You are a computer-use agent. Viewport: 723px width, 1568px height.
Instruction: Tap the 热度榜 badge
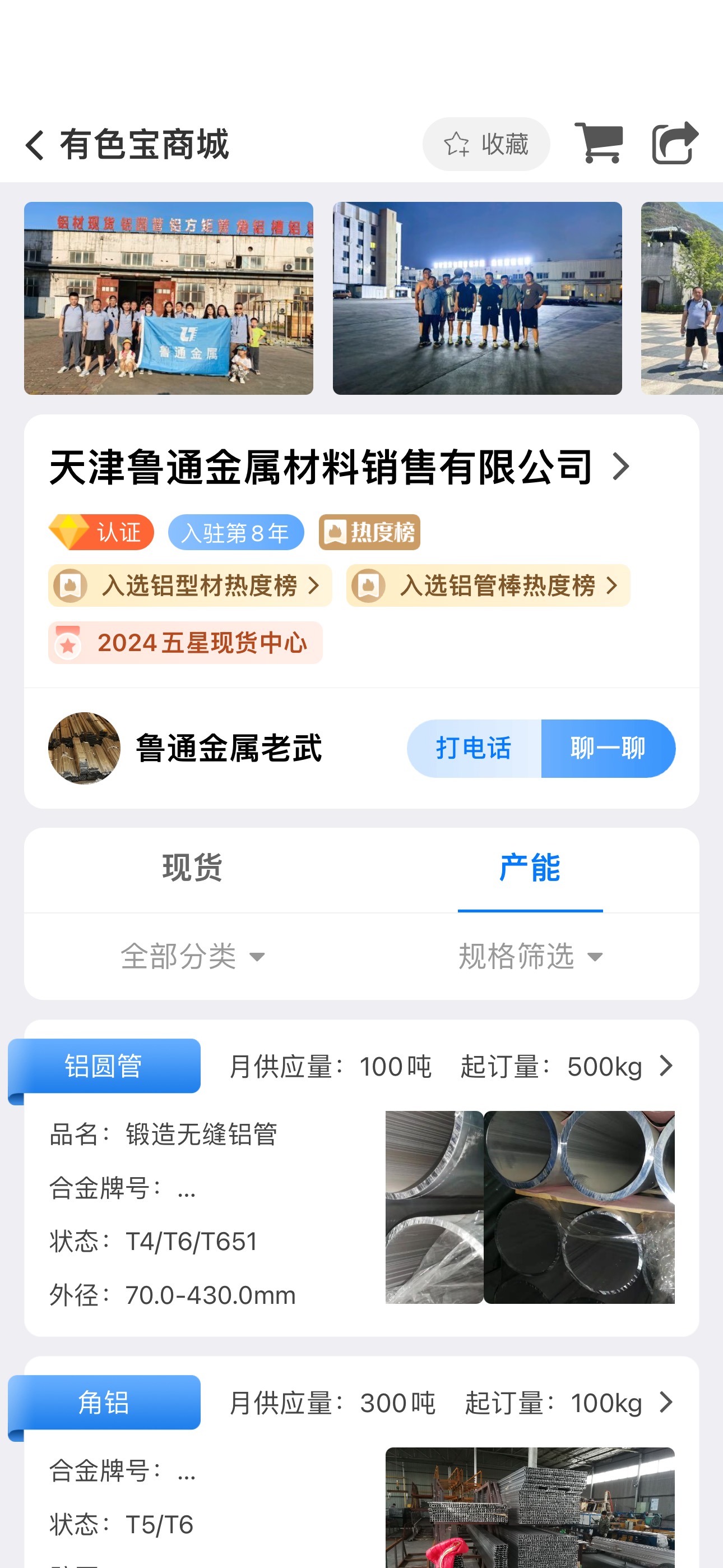369,532
